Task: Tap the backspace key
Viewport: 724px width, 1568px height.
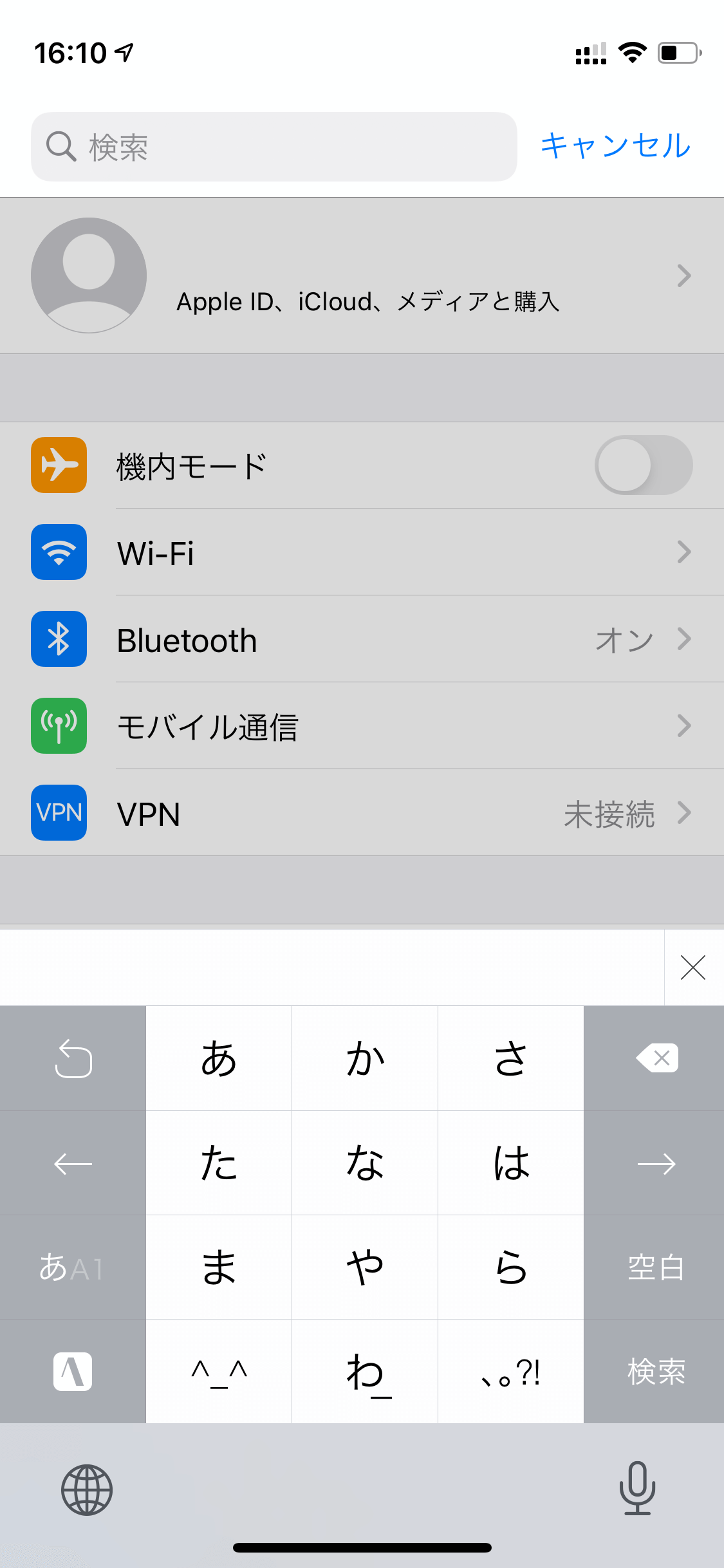Action: 654,1058
